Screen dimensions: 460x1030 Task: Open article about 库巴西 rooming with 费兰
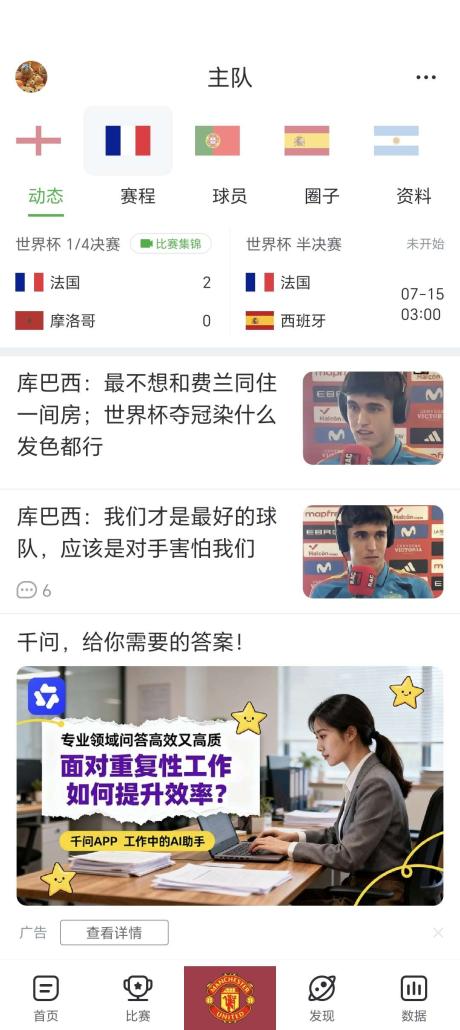point(230,418)
